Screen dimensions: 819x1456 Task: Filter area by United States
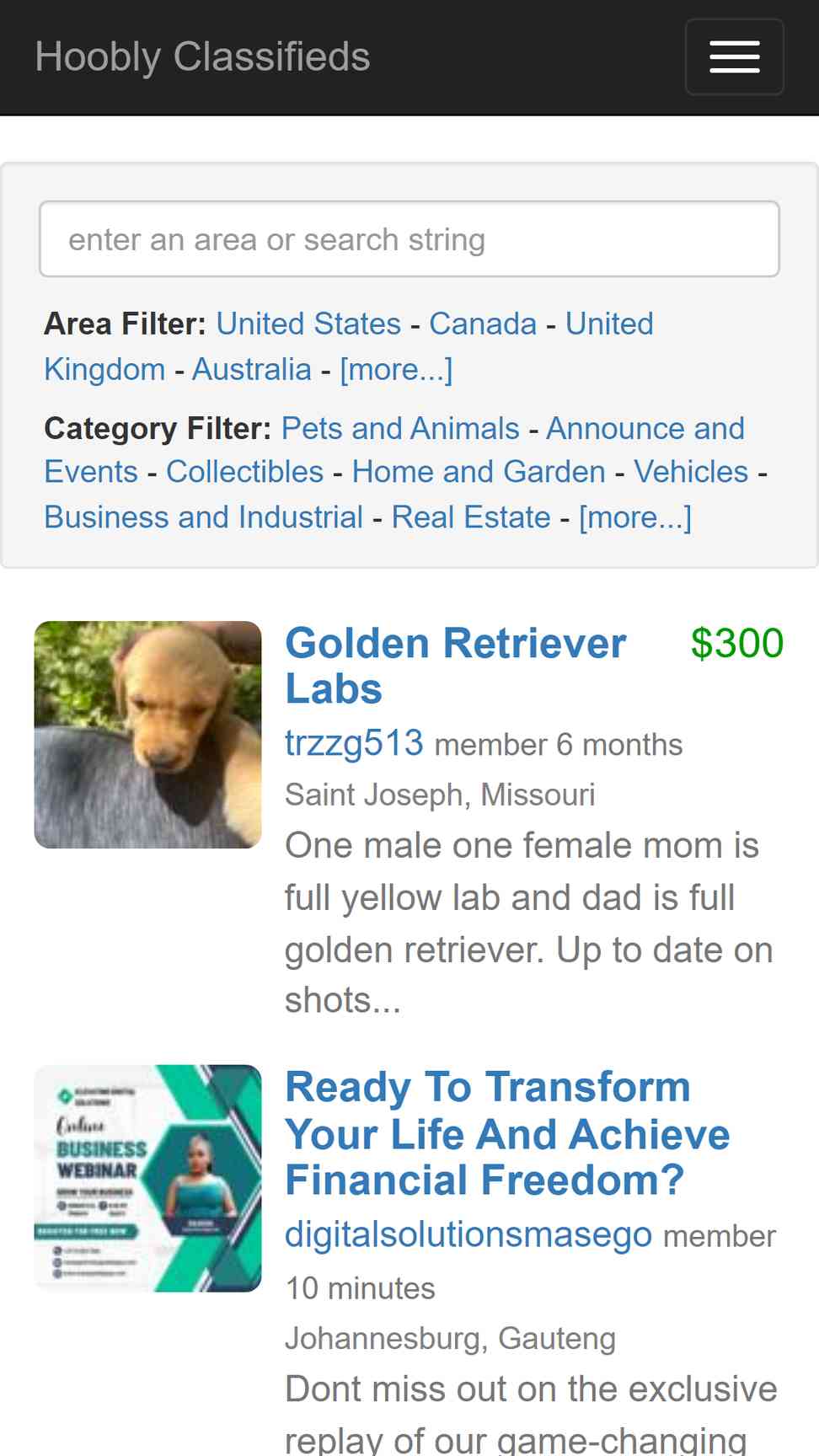[x=308, y=324]
